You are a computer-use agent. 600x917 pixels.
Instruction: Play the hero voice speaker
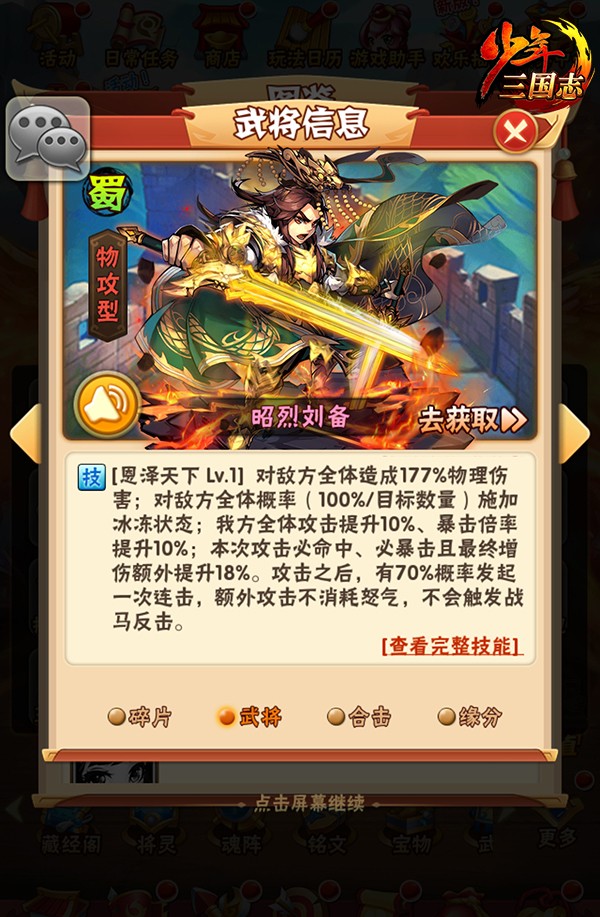[x=107, y=404]
